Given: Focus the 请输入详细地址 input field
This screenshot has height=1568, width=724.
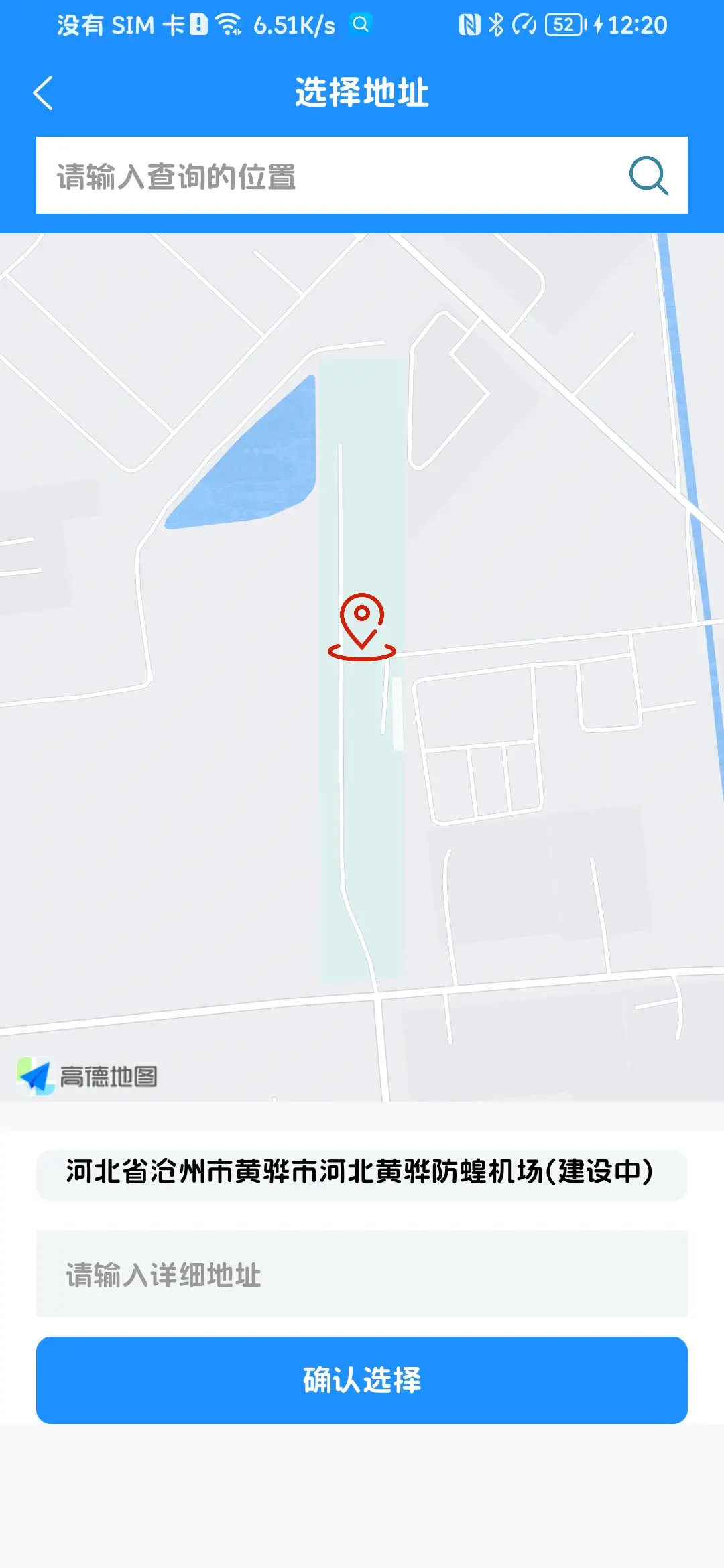Looking at the screenshot, I should click(x=362, y=1274).
